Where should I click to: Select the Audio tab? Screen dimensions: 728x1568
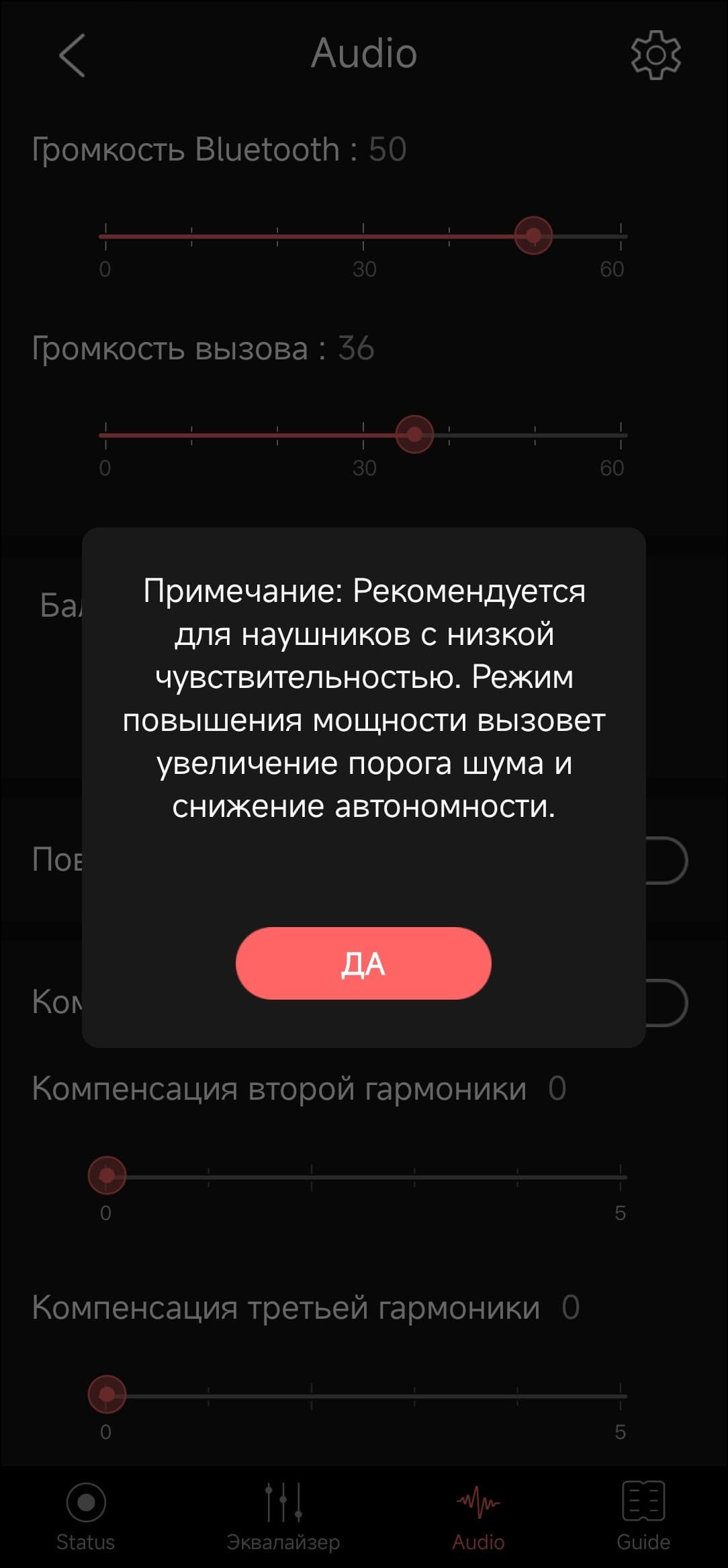478,1516
